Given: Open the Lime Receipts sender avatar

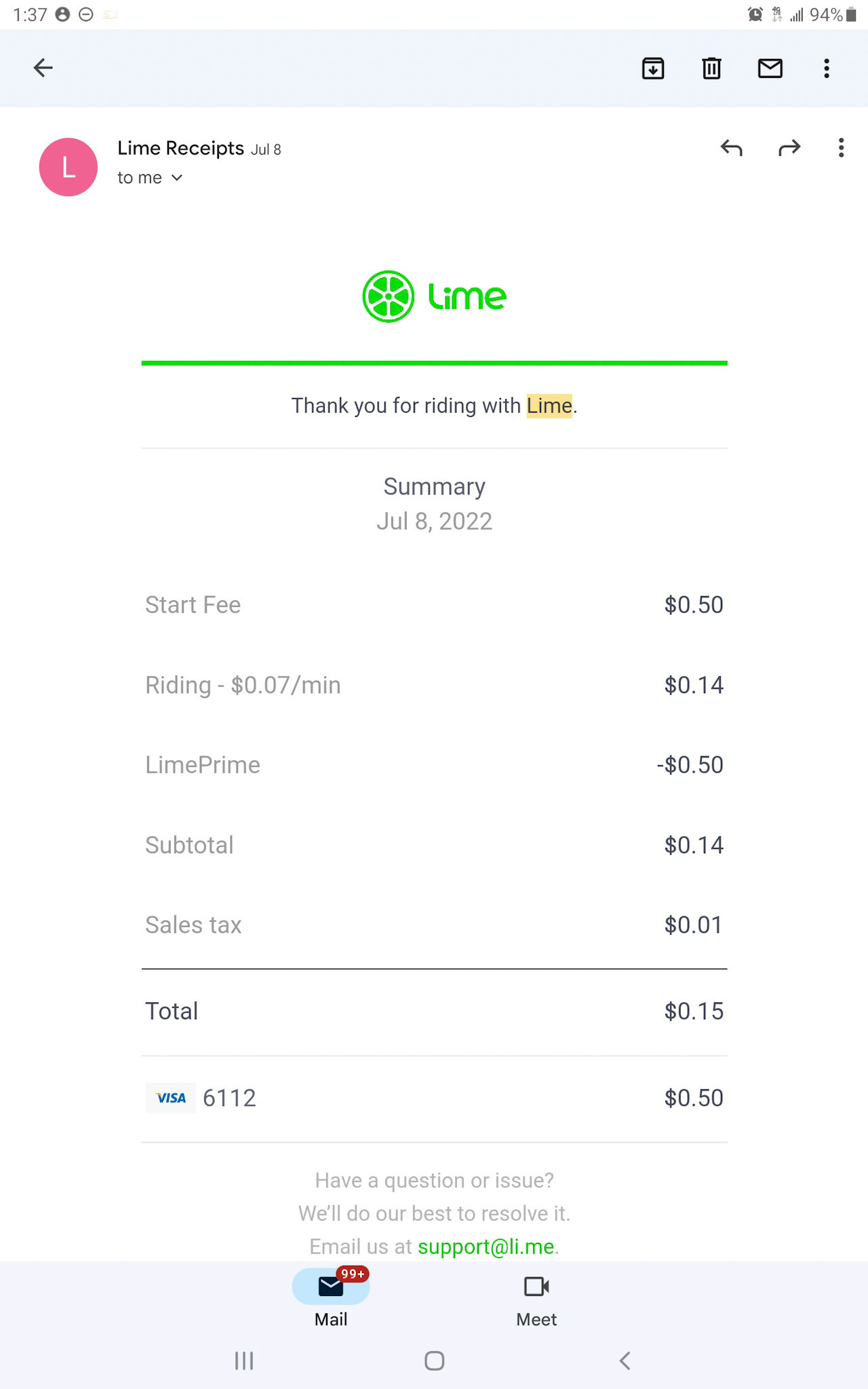Looking at the screenshot, I should (68, 167).
